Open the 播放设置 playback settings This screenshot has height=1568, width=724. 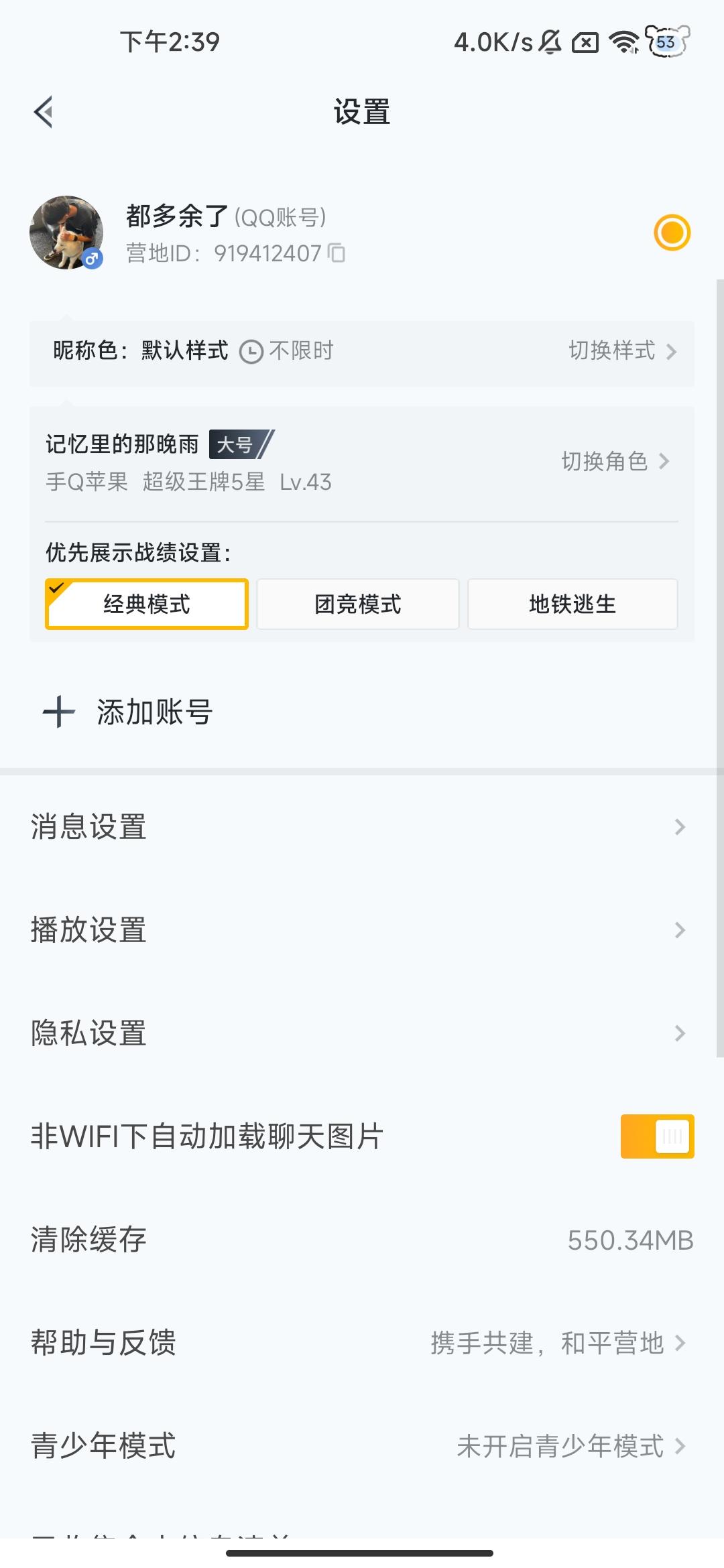[x=88, y=929]
